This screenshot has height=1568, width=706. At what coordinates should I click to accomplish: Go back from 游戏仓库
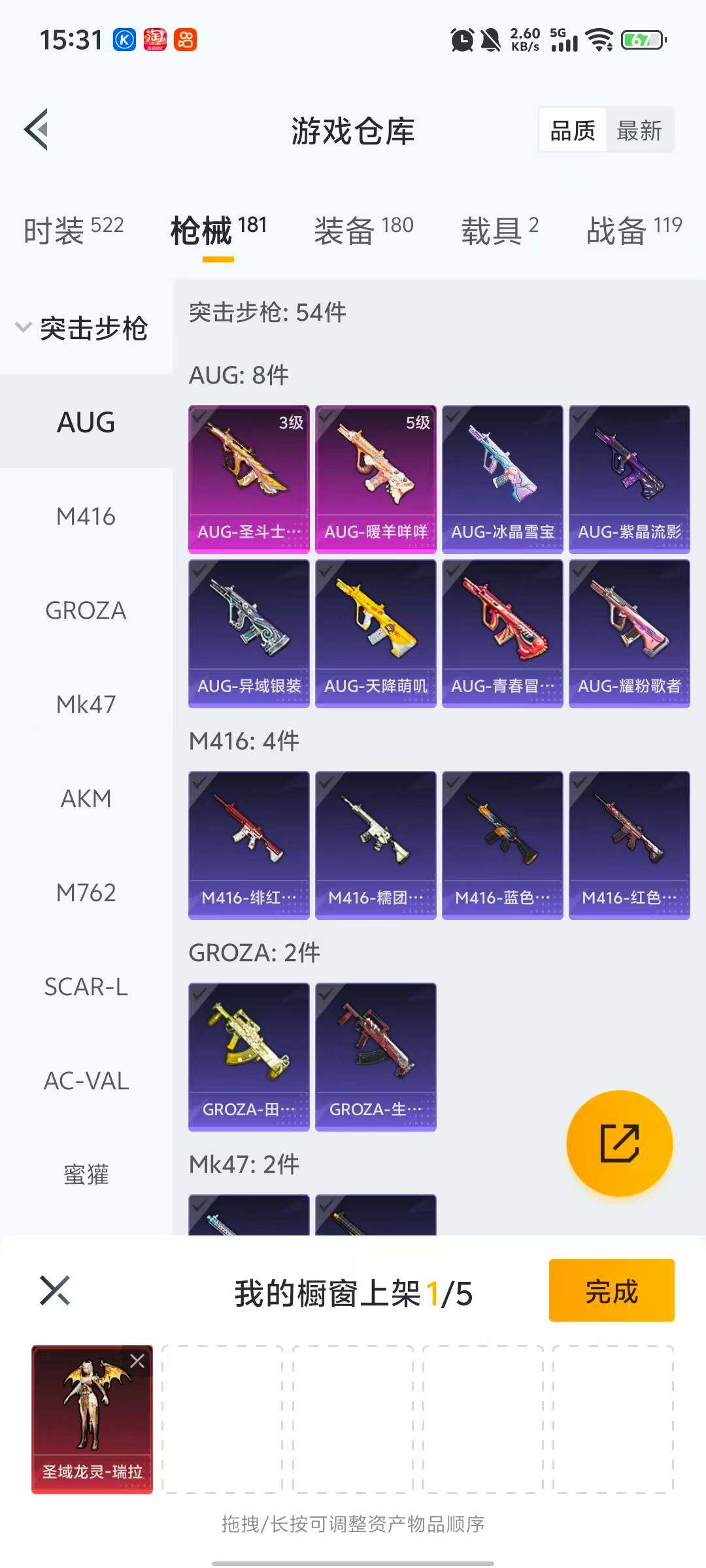click(x=37, y=129)
